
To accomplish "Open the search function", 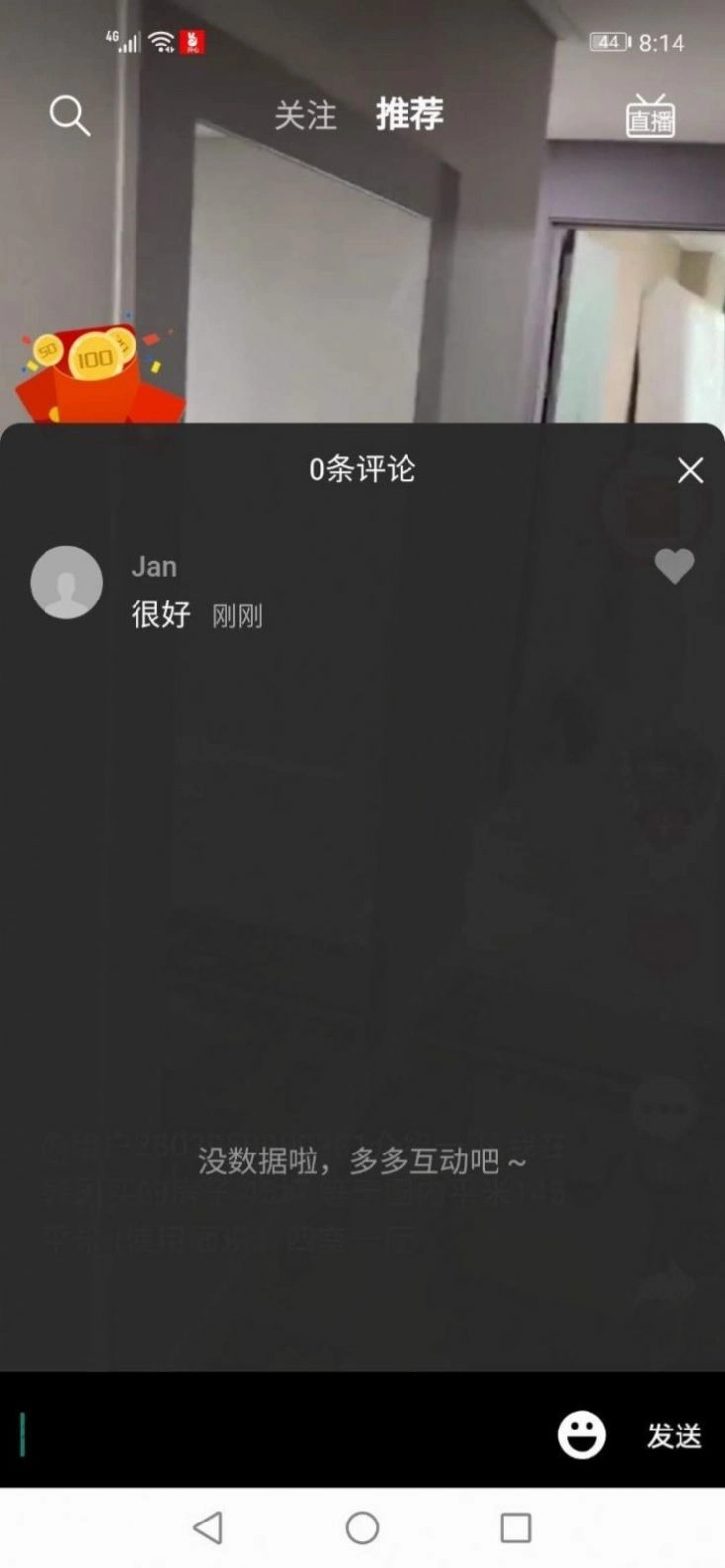I will tap(69, 114).
